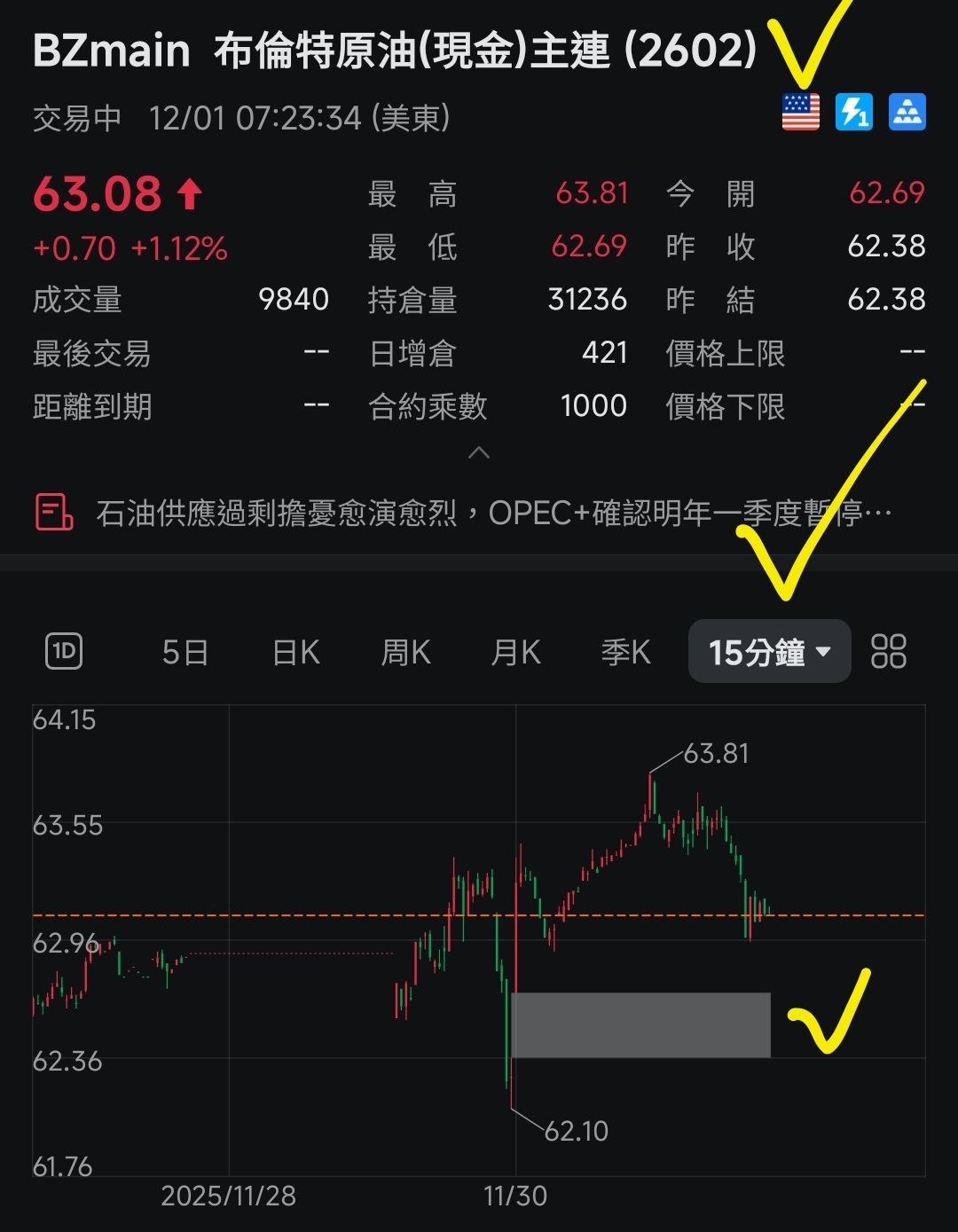Switch to the 季K quarterly chart

[625, 653]
